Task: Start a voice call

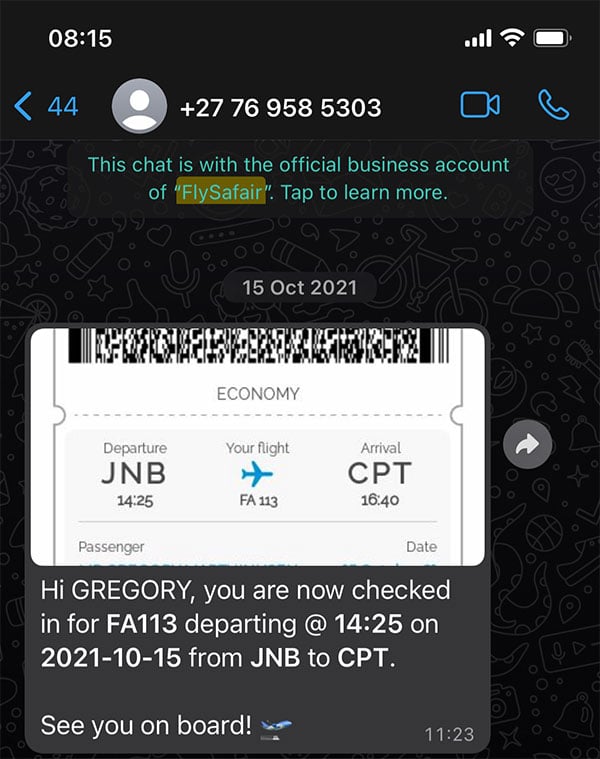Action: [x=552, y=105]
